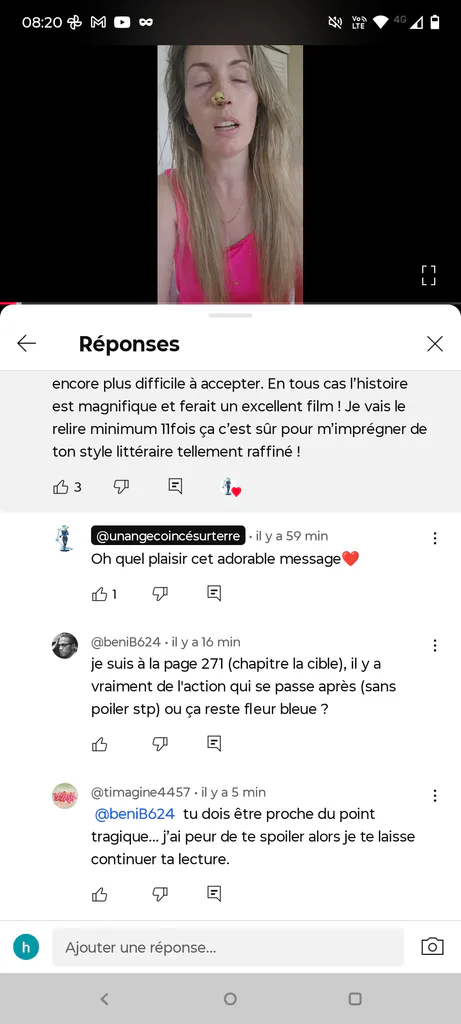The height and width of the screenshot is (1024, 461).
Task: Go back from the Réponses panel
Action: point(26,344)
